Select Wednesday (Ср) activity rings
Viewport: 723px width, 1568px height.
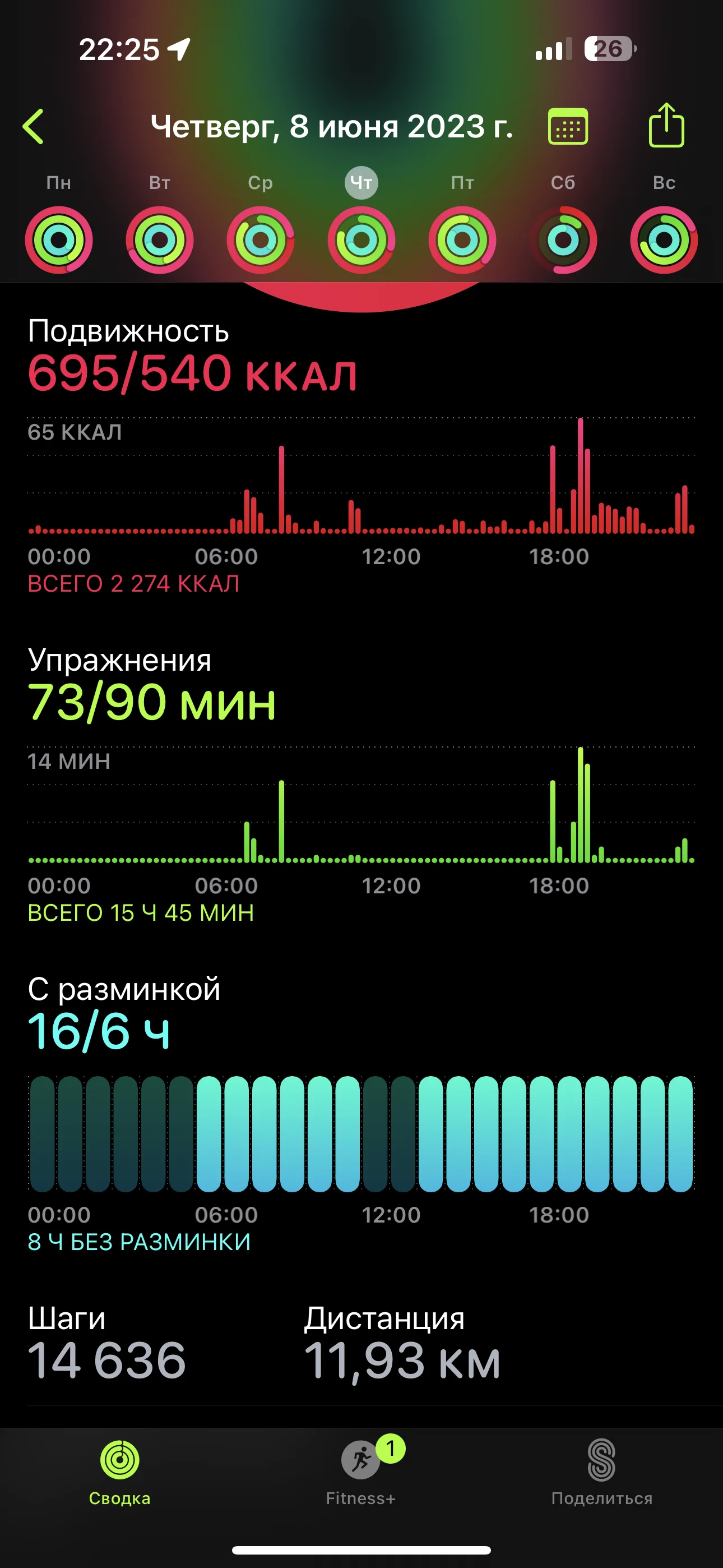click(261, 240)
